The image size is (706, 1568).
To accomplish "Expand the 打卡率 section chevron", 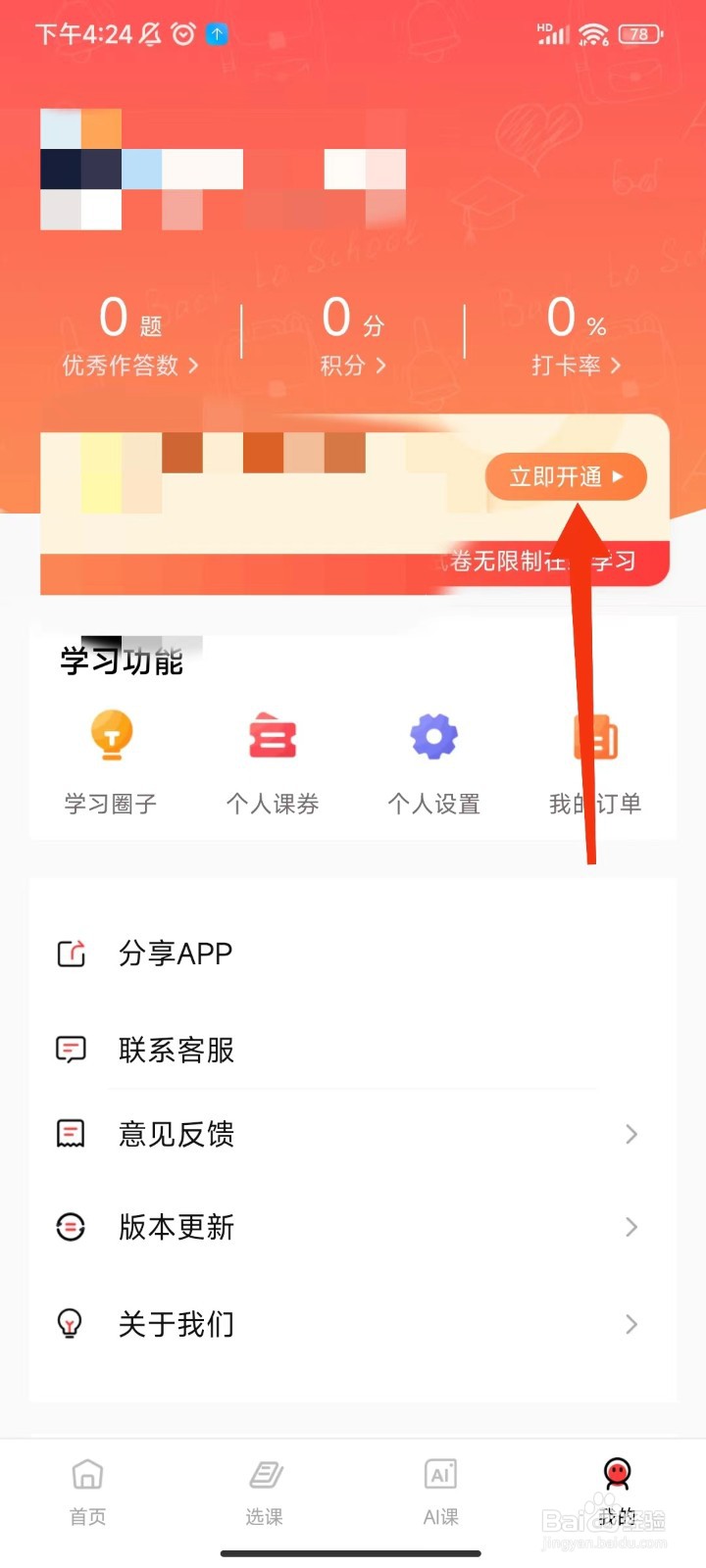I will click(x=616, y=367).
